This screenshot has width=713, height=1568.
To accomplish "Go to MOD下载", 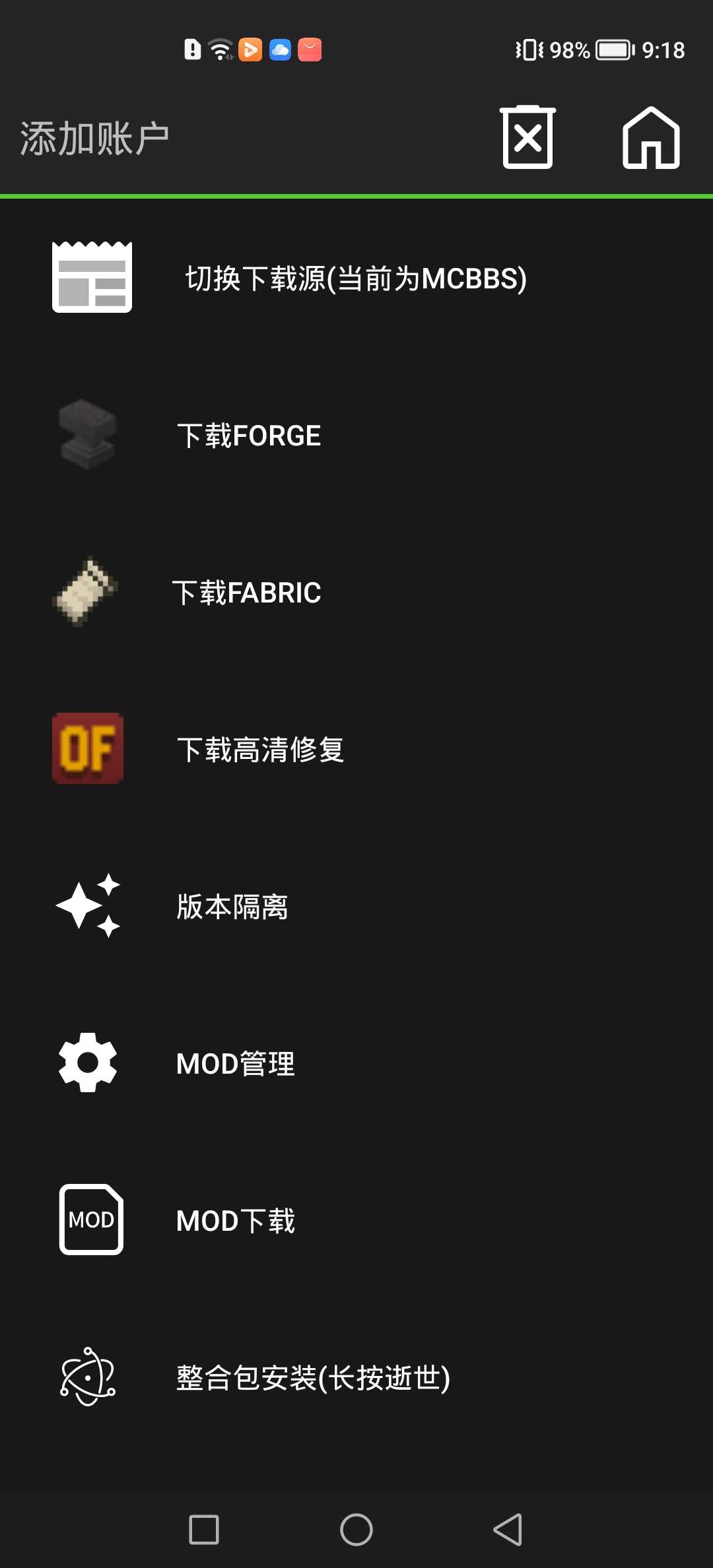I will point(356,1220).
